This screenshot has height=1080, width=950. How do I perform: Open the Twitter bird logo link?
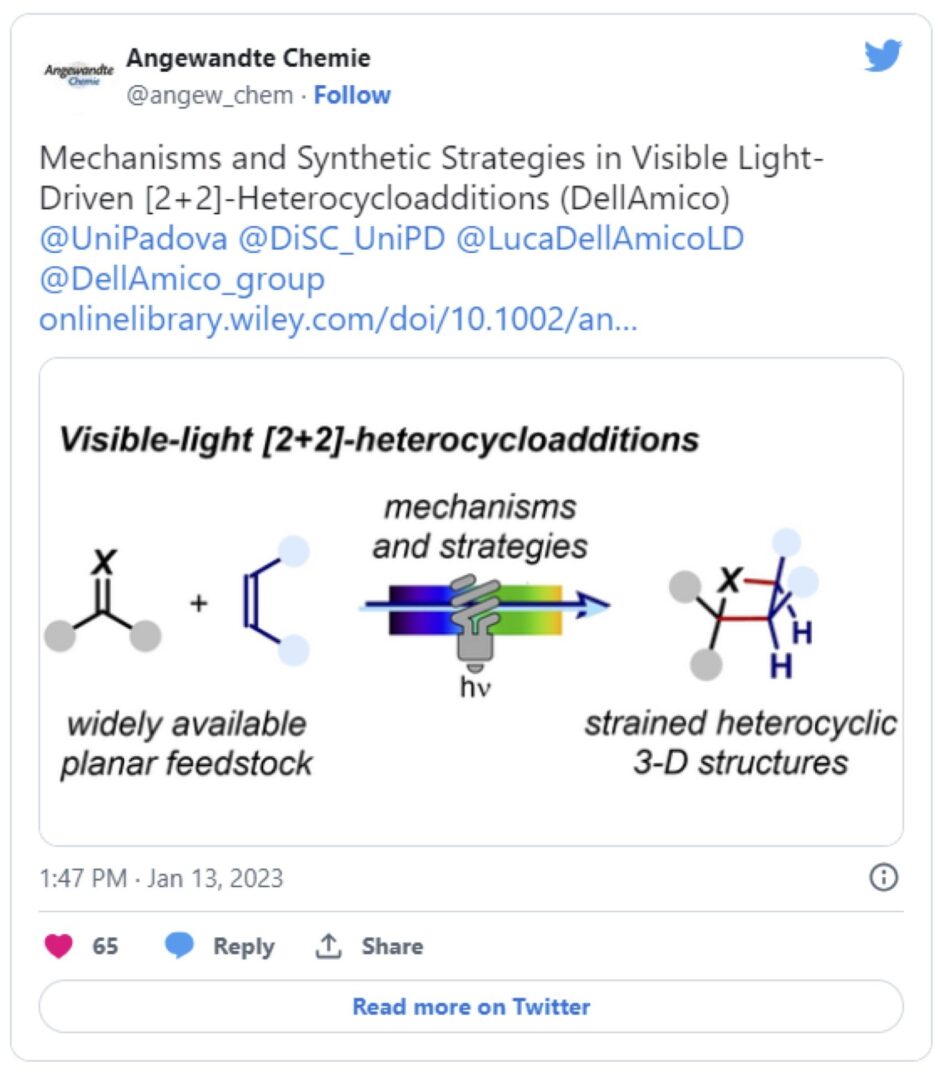[x=883, y=55]
